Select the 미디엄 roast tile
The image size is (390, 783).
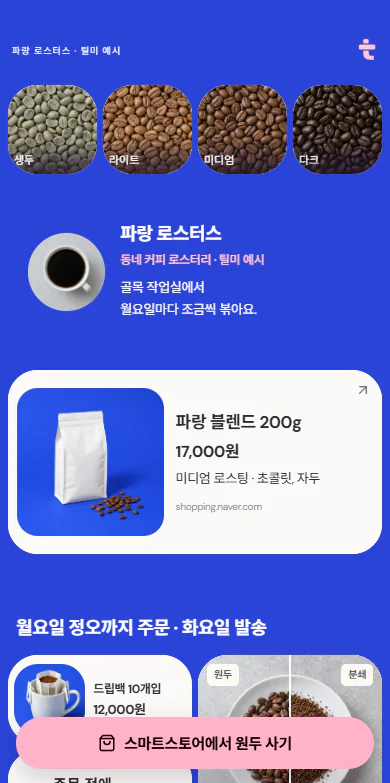(x=242, y=129)
